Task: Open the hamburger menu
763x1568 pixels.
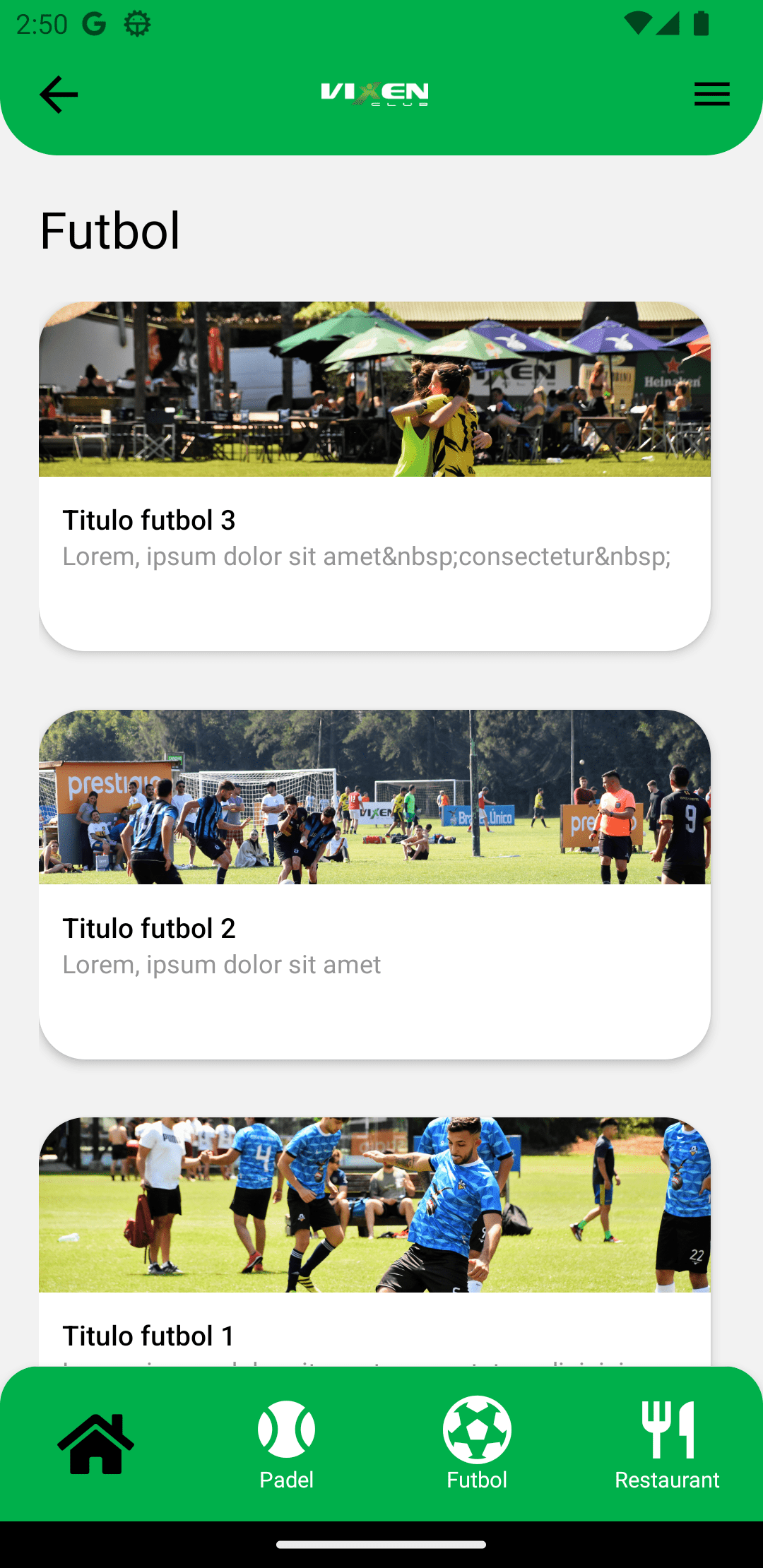Action: tap(711, 94)
